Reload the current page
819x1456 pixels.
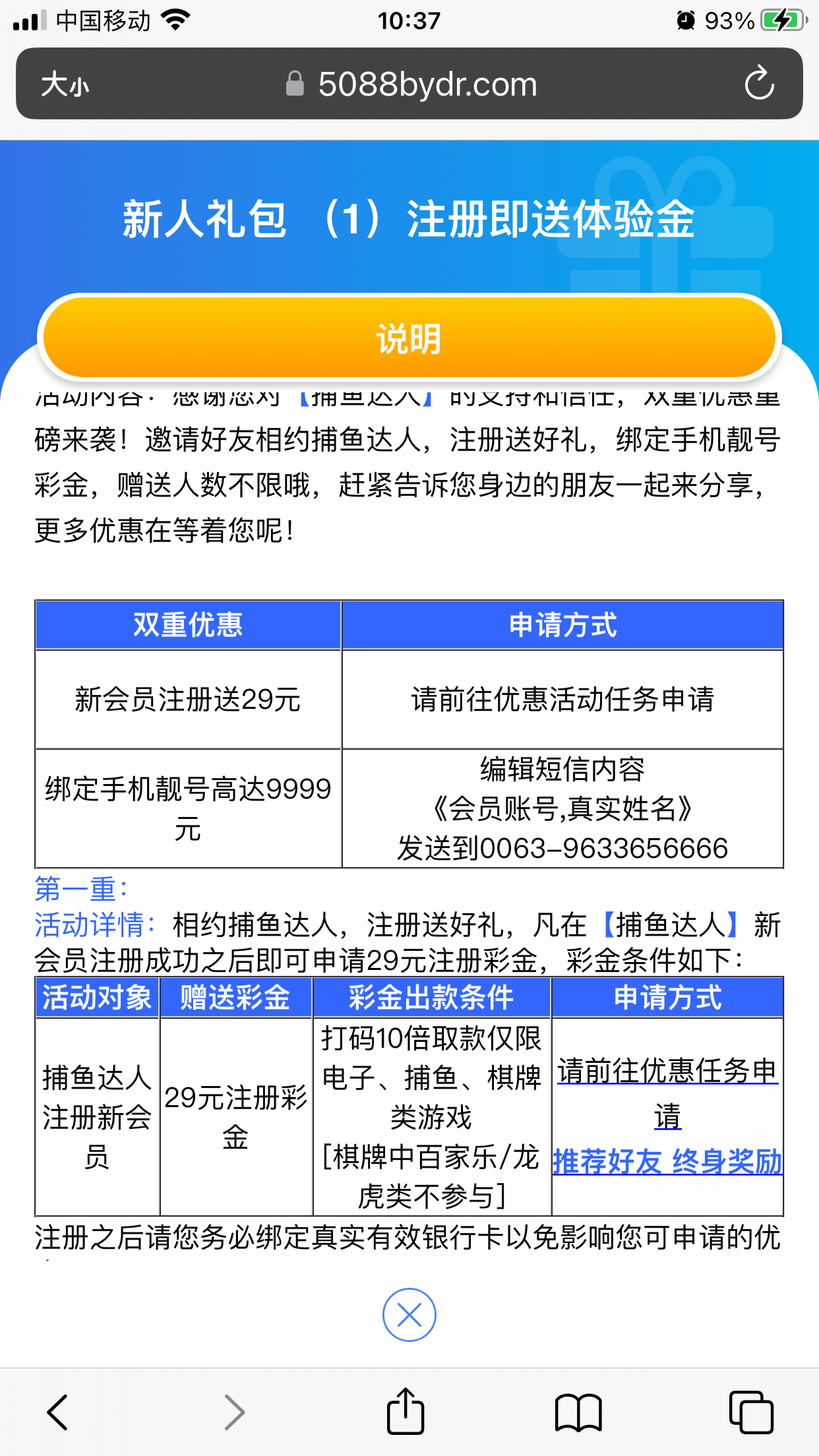point(758,84)
